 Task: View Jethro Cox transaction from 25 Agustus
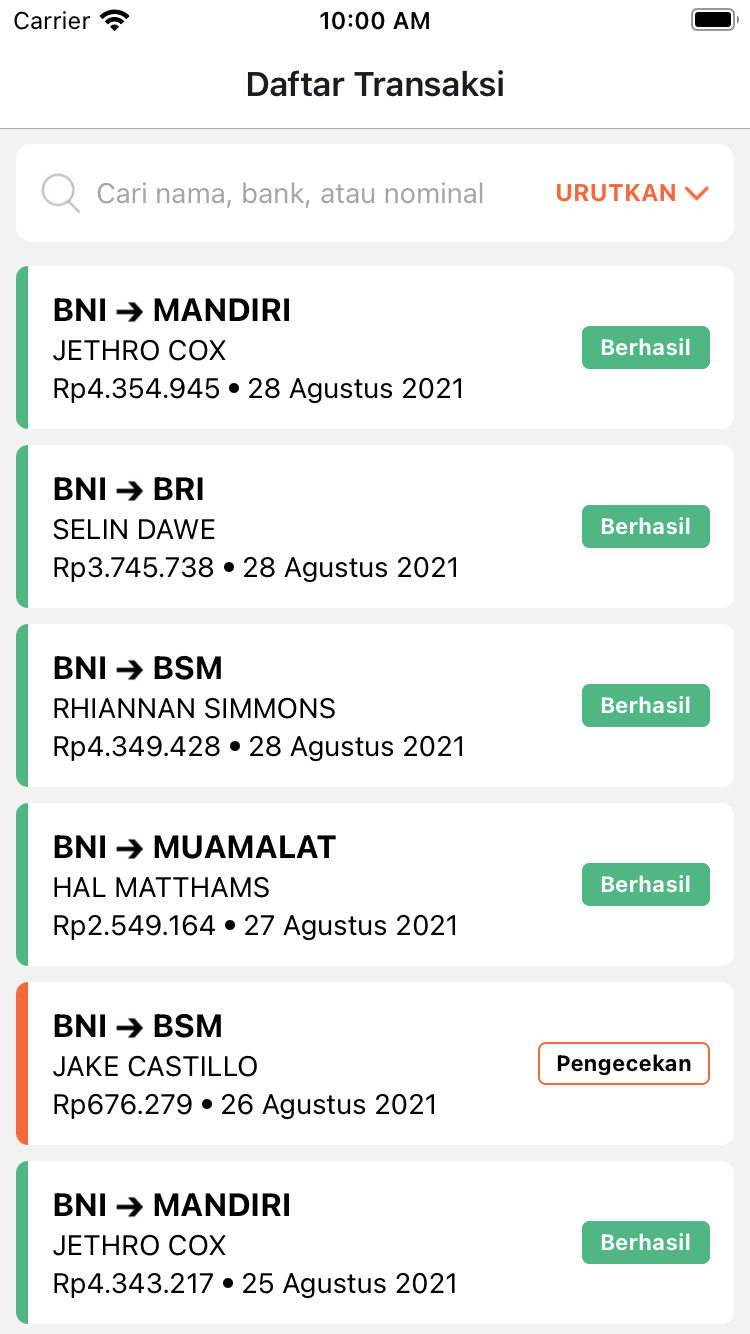[x=375, y=1243]
